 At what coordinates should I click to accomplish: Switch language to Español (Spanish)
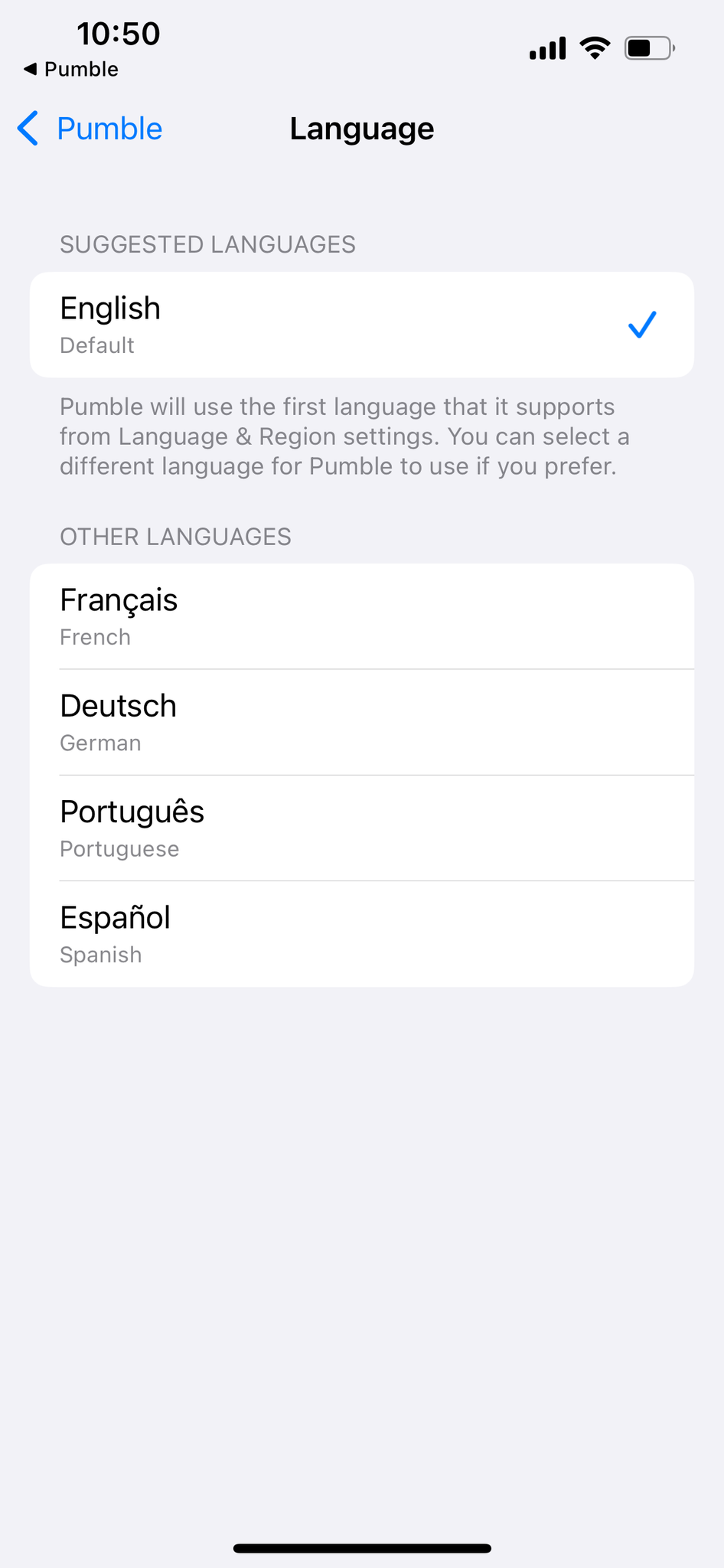click(x=361, y=933)
